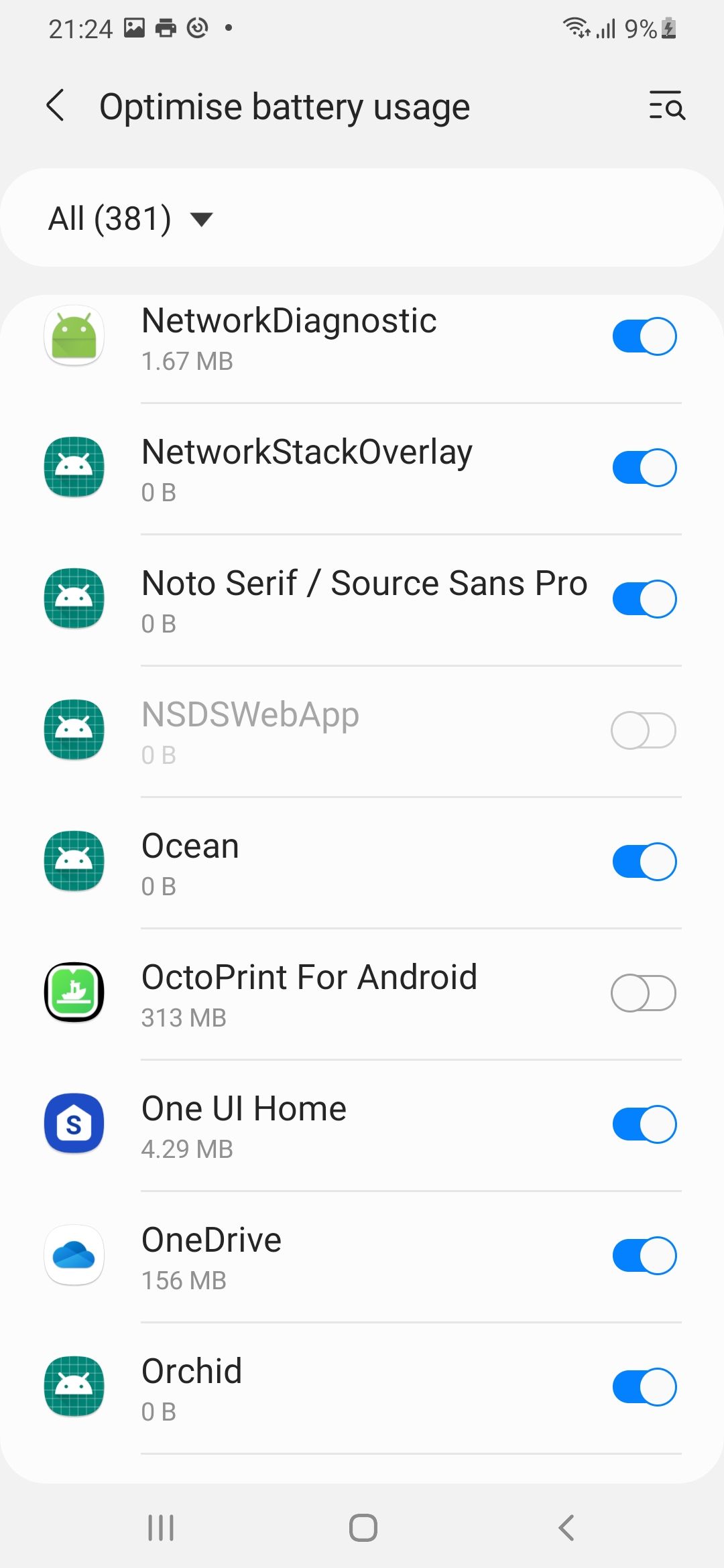This screenshot has height=1568, width=724.
Task: Click the NetworkDiagnostic green Android icon
Action: coord(74,336)
